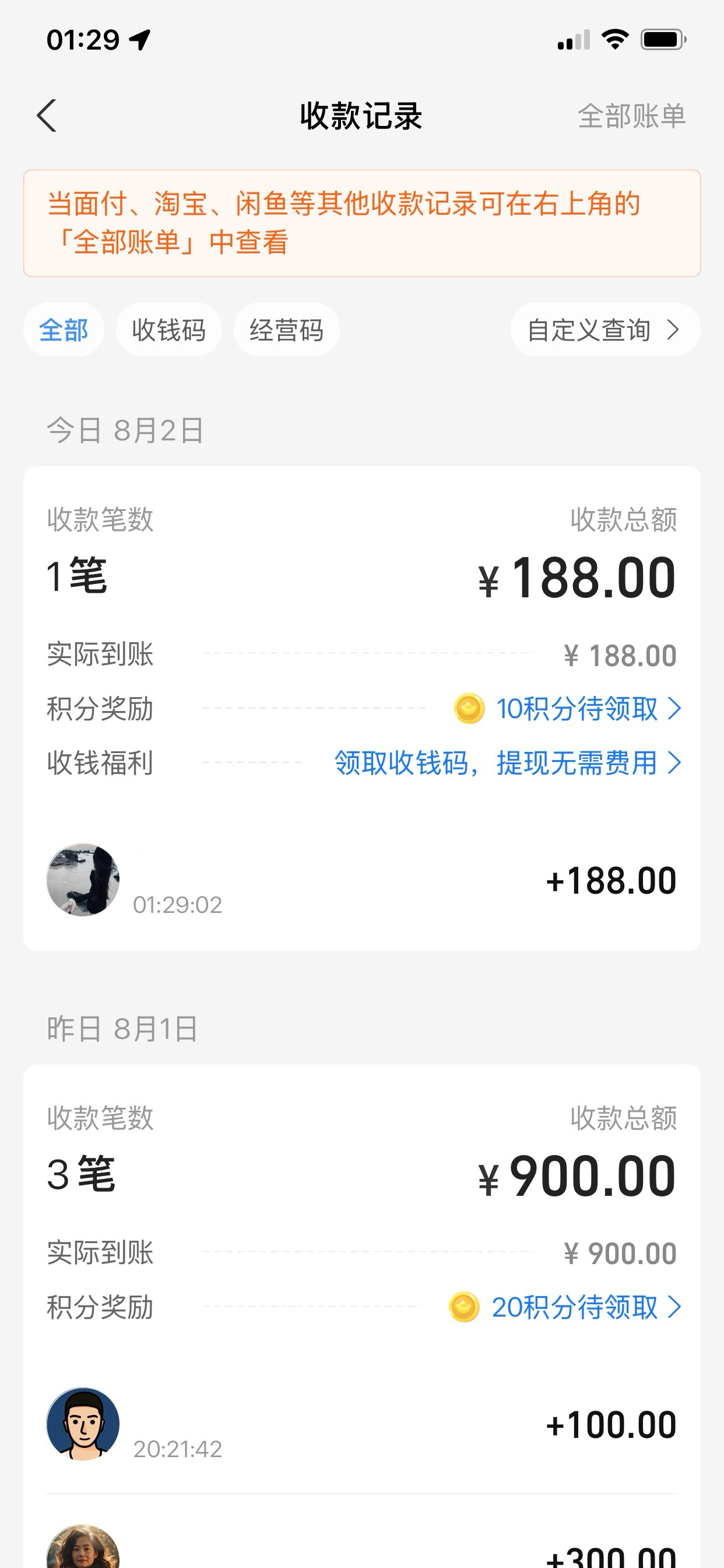This screenshot has width=724, height=1568.
Task: Claim the 10积分待领取 reward
Action: tap(575, 709)
